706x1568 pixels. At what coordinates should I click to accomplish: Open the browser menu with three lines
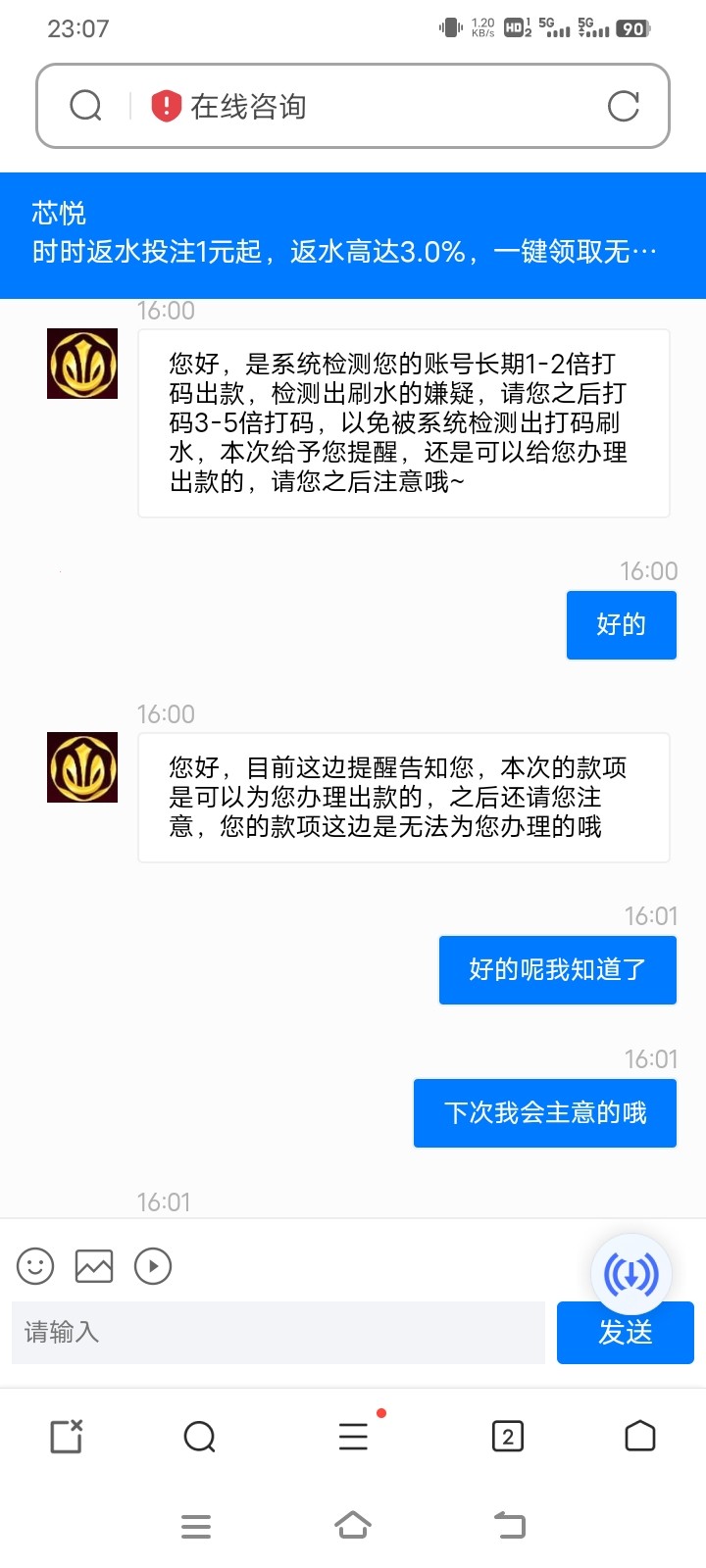[x=353, y=1437]
